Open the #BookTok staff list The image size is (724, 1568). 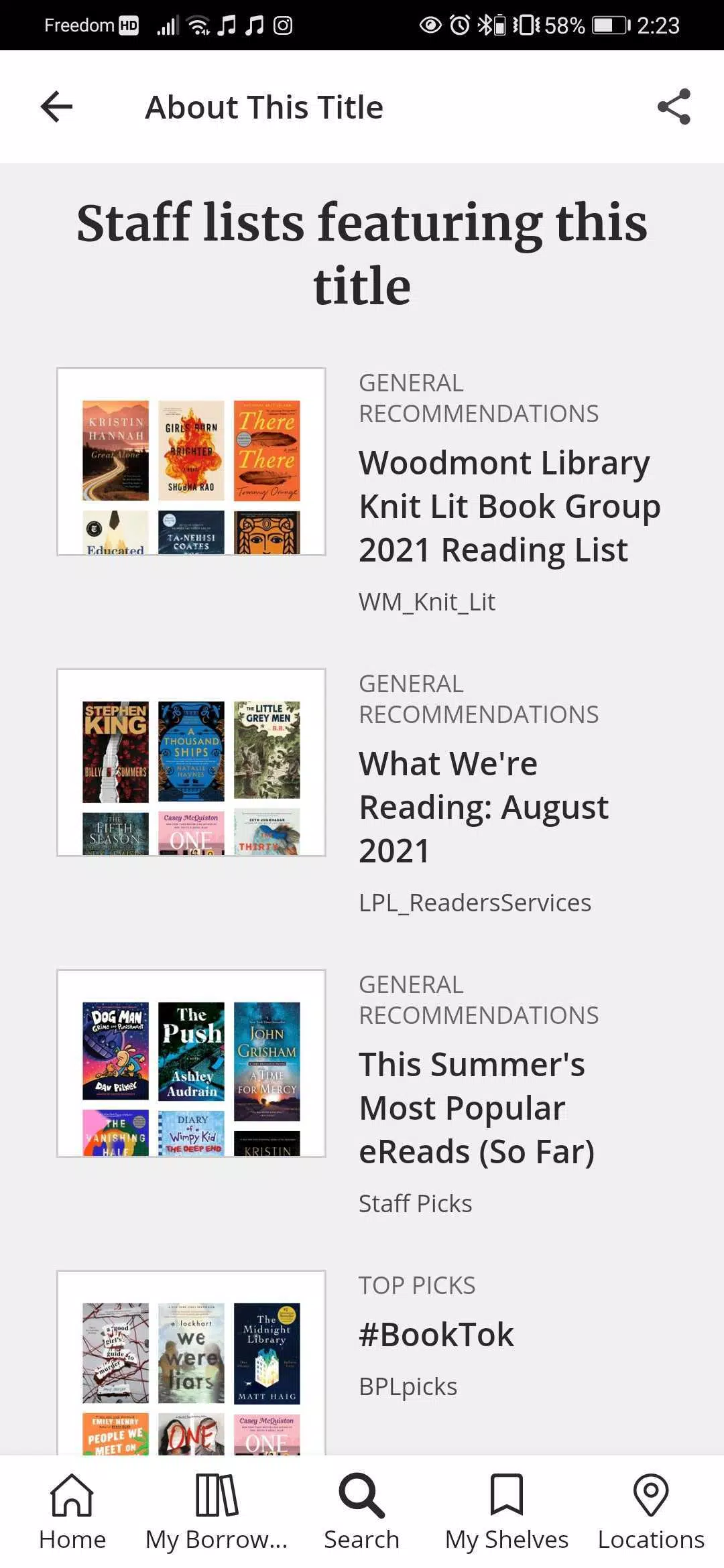coord(436,1335)
